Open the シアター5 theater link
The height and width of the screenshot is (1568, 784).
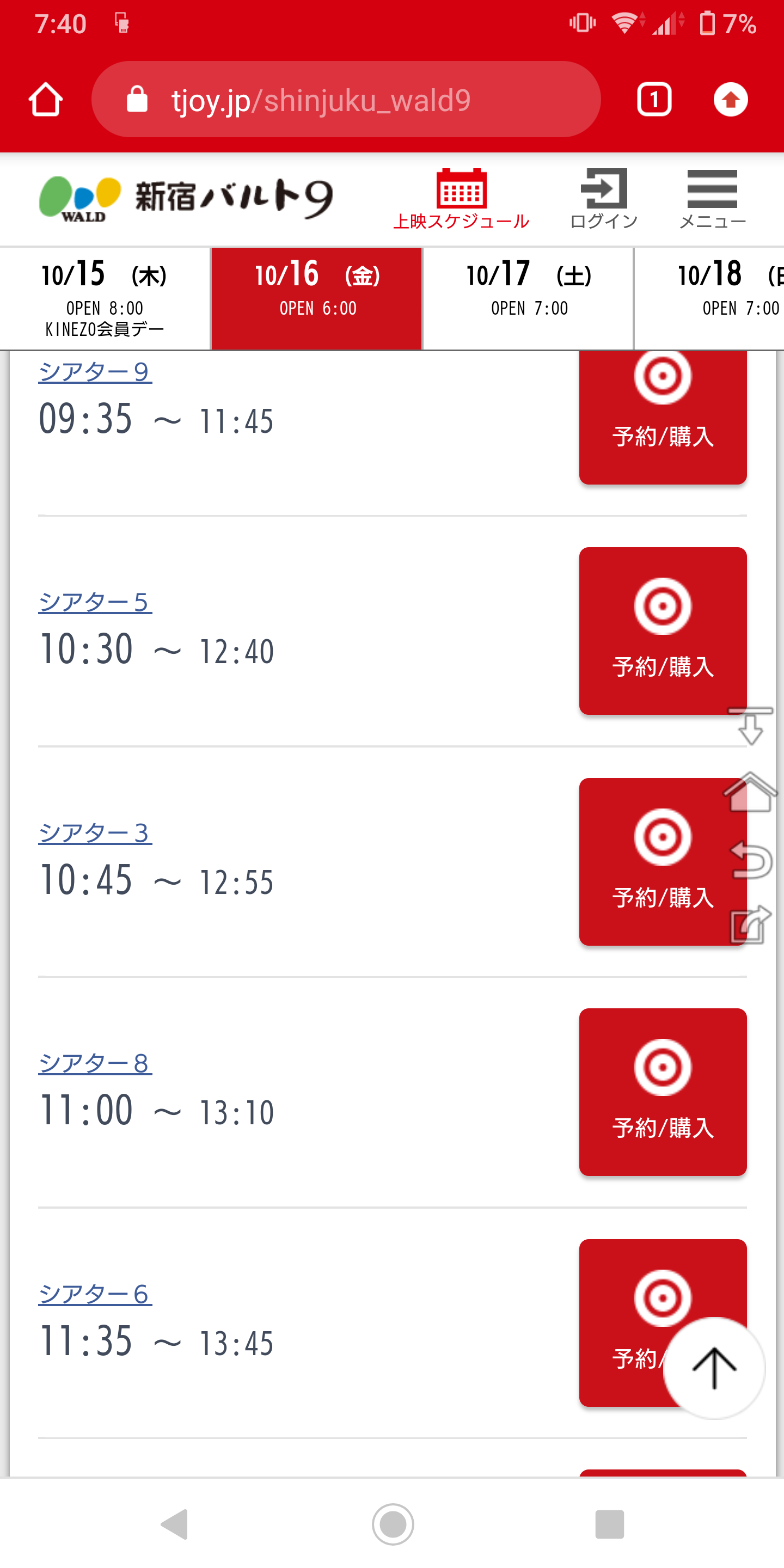(95, 602)
